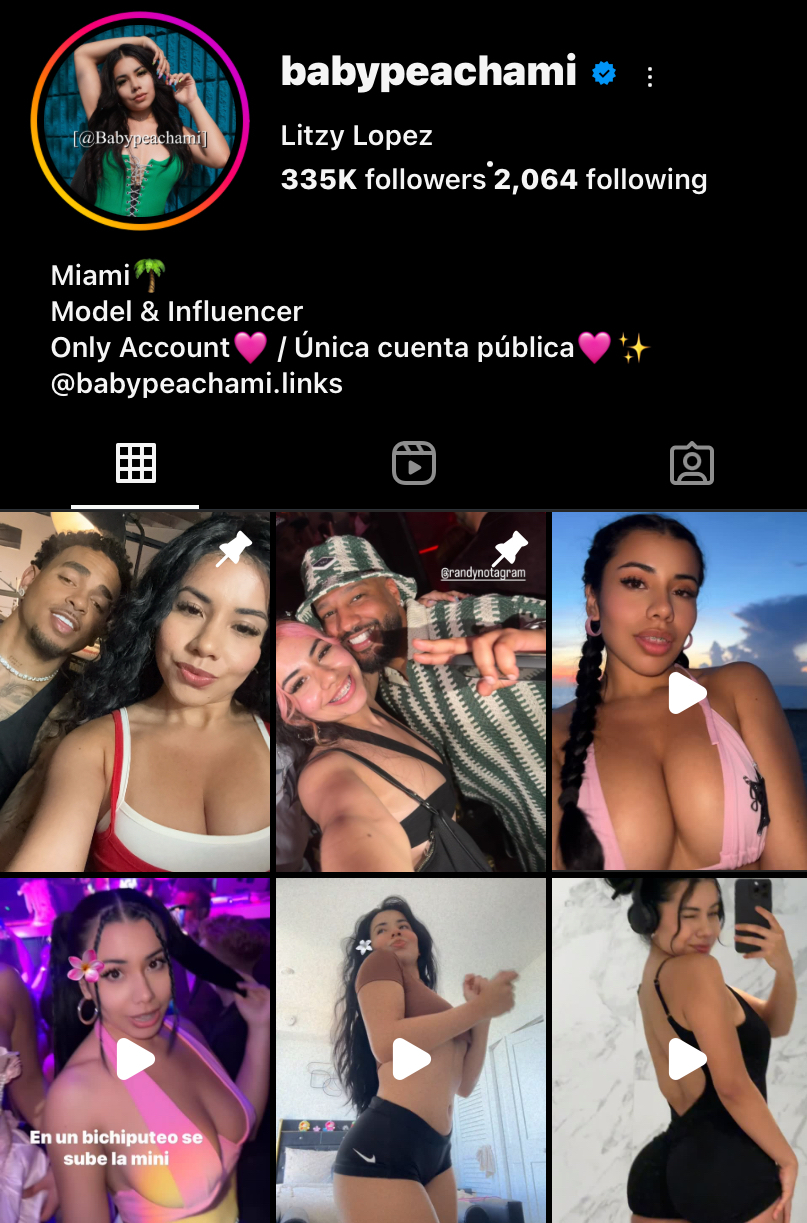
Task: Open the @babypeachami.links mention
Action: (x=197, y=383)
